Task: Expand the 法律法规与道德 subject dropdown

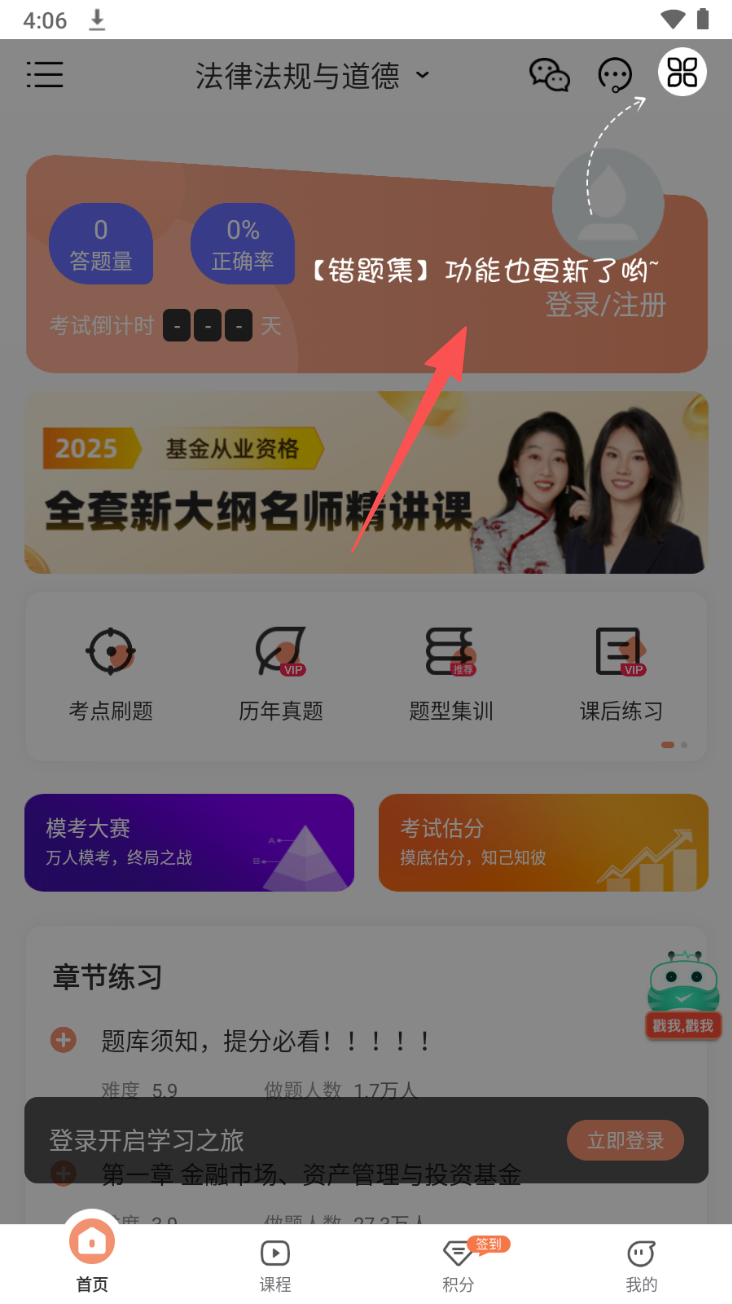Action: [x=312, y=75]
